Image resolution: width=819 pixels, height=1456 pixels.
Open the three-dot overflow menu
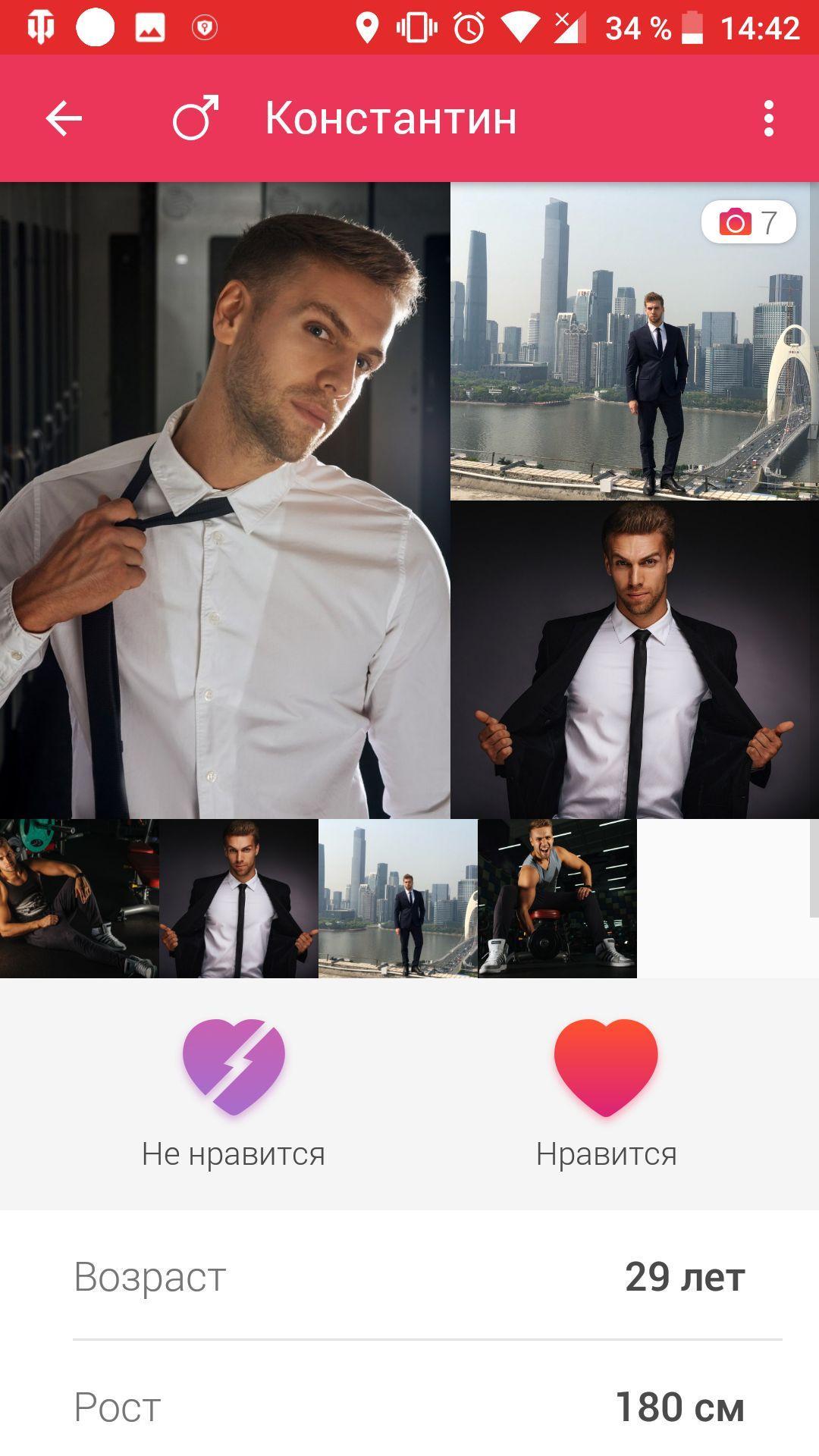point(768,119)
